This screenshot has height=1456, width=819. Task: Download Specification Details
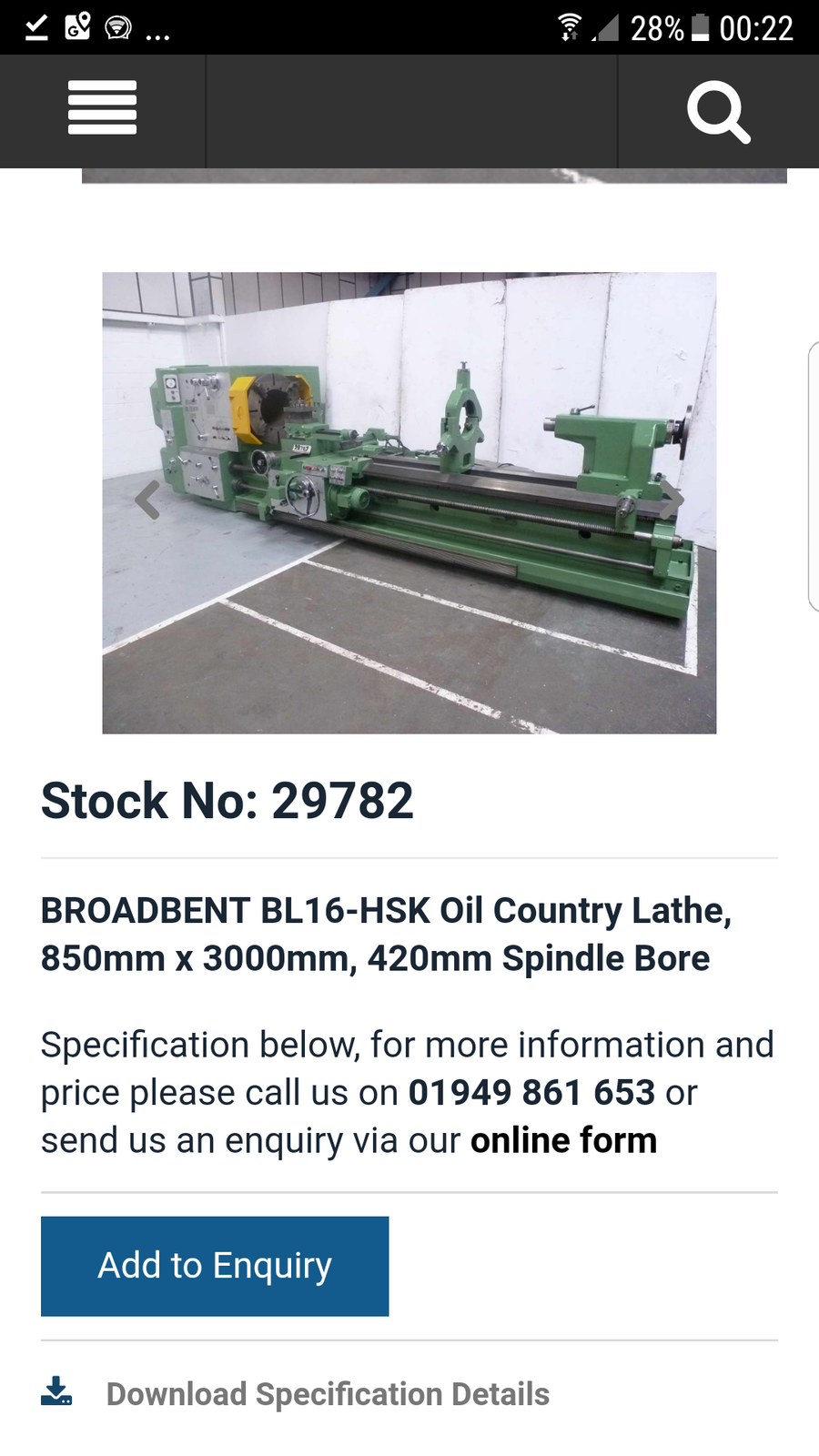point(327,1394)
